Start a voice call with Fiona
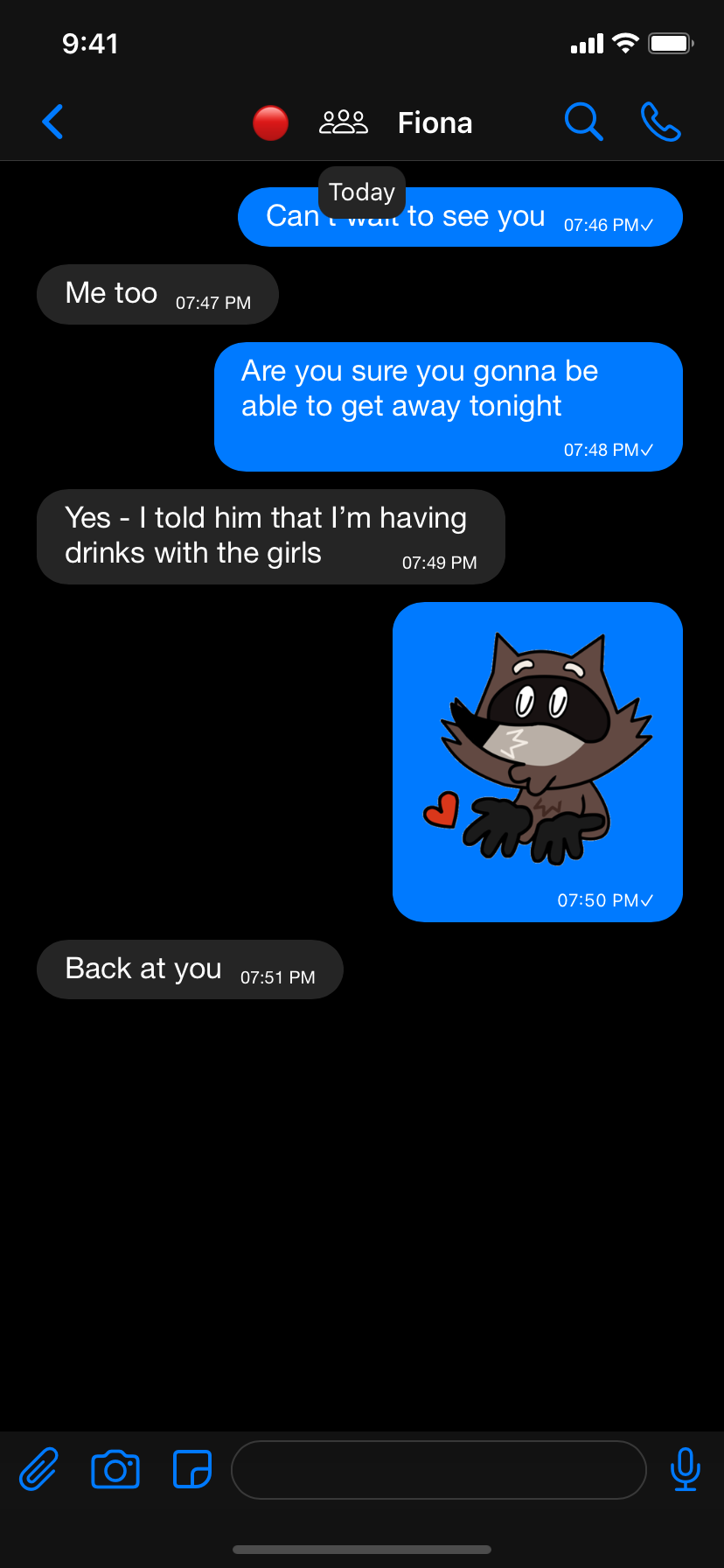Viewport: 724px width, 1568px height. (x=660, y=122)
